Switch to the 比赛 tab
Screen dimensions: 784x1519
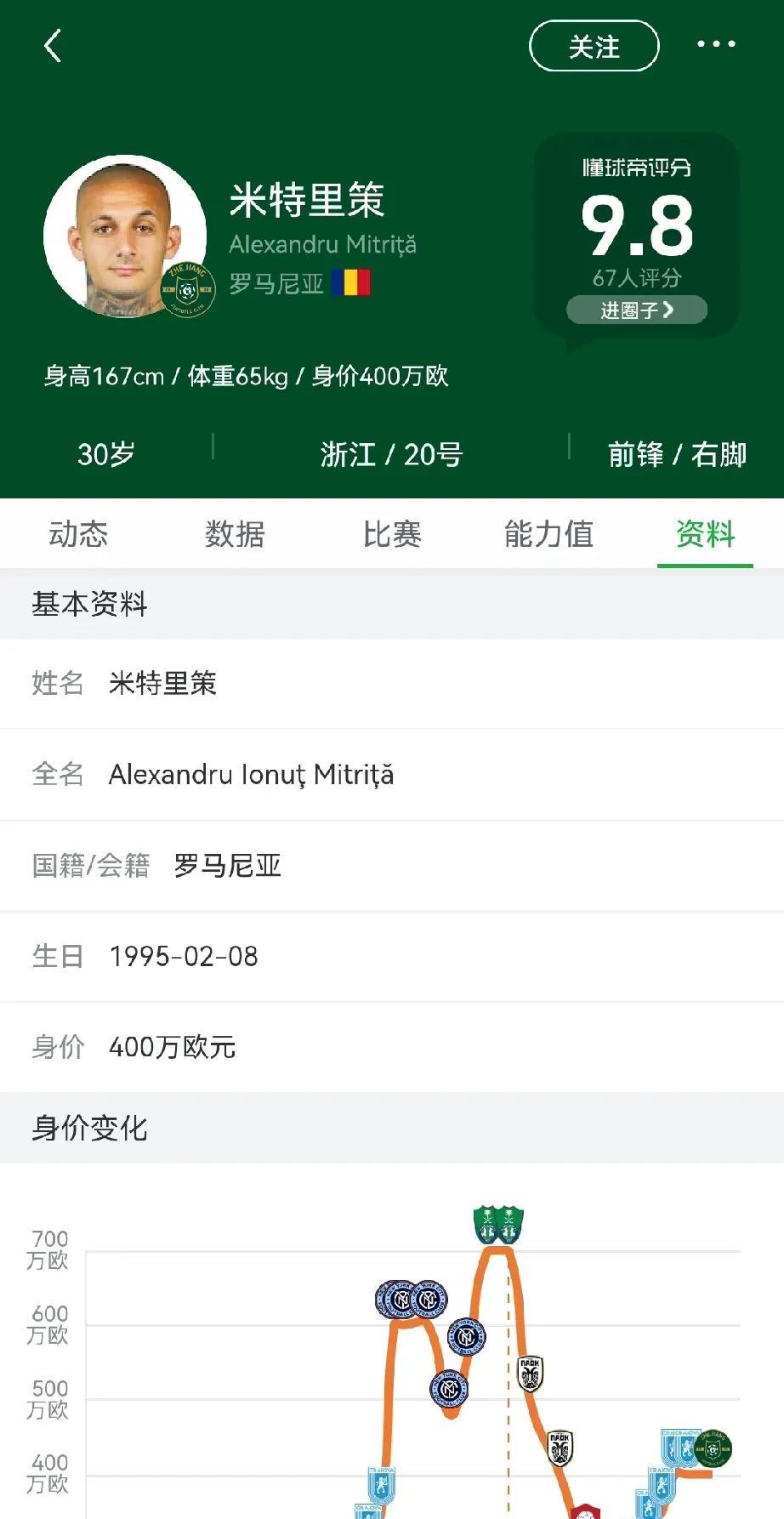(x=392, y=534)
